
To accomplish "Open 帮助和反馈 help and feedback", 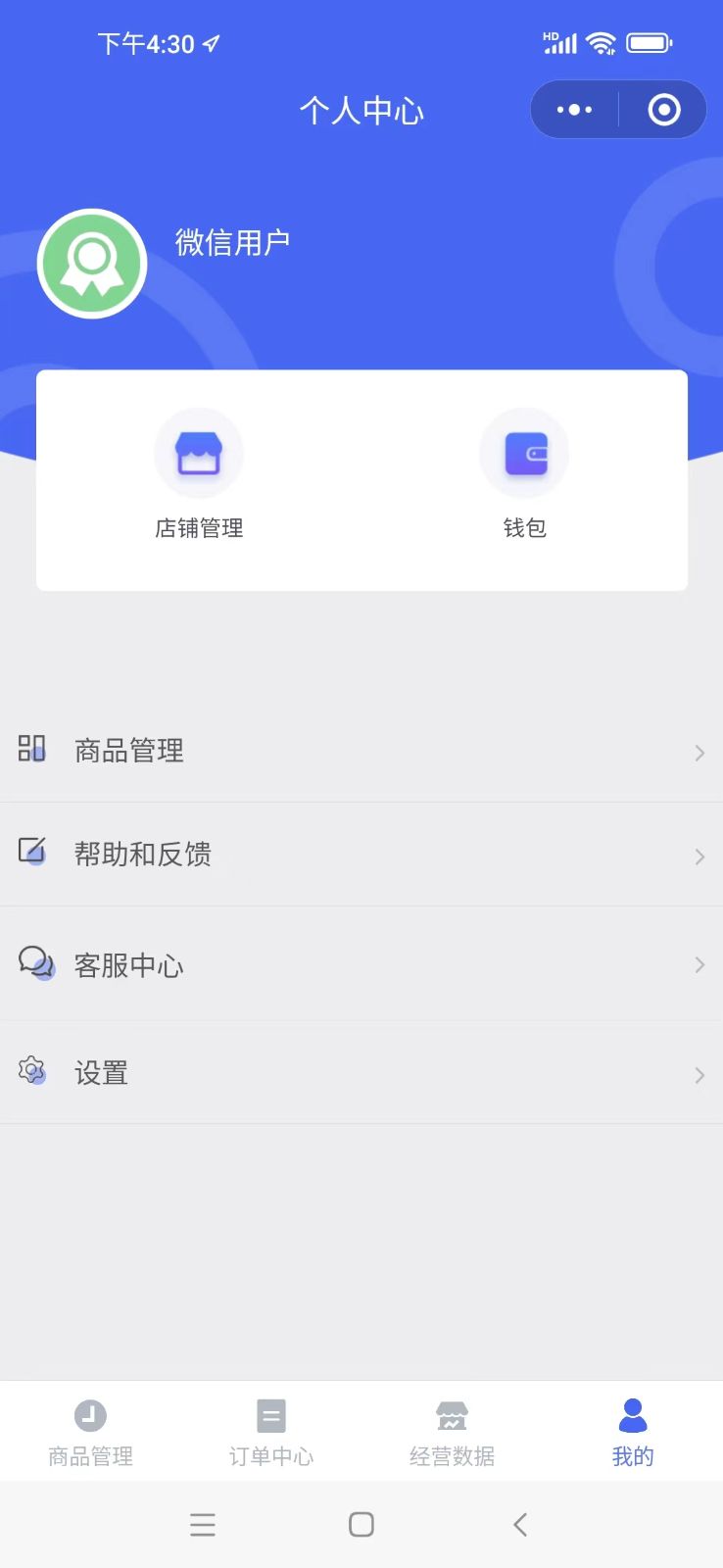I will tap(361, 855).
